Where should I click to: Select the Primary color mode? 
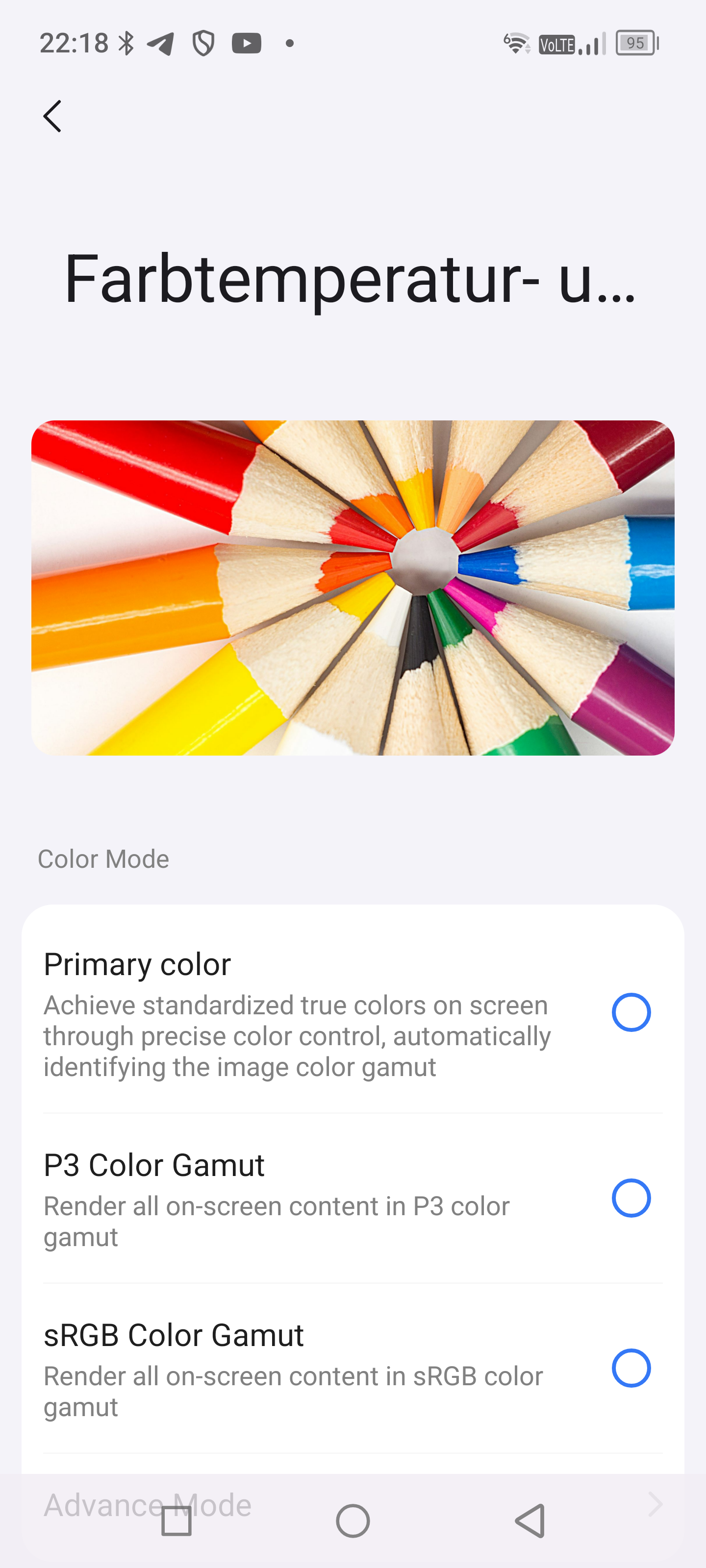630,1012
